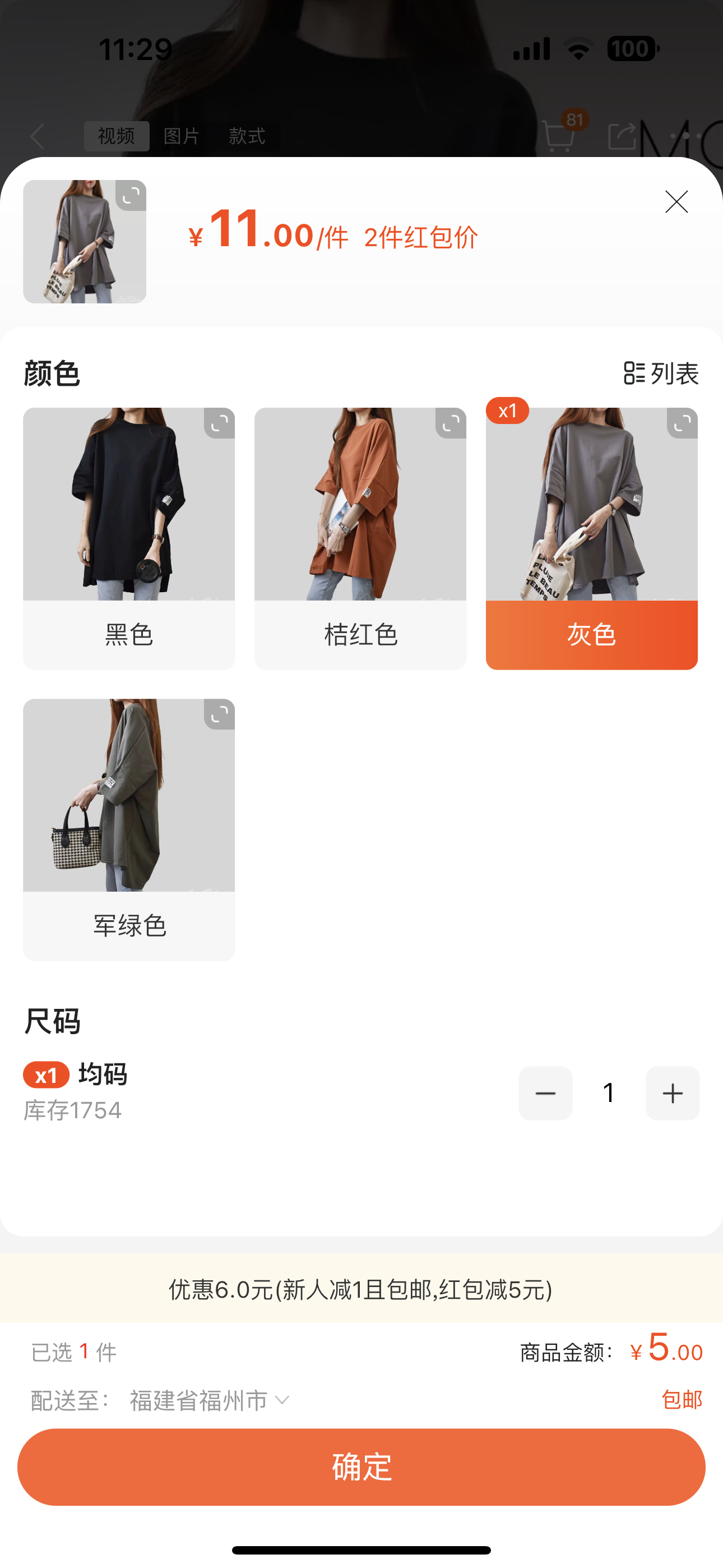
Task: Expand the 军绿色 photo with its zoom icon
Action: pyautogui.click(x=219, y=714)
